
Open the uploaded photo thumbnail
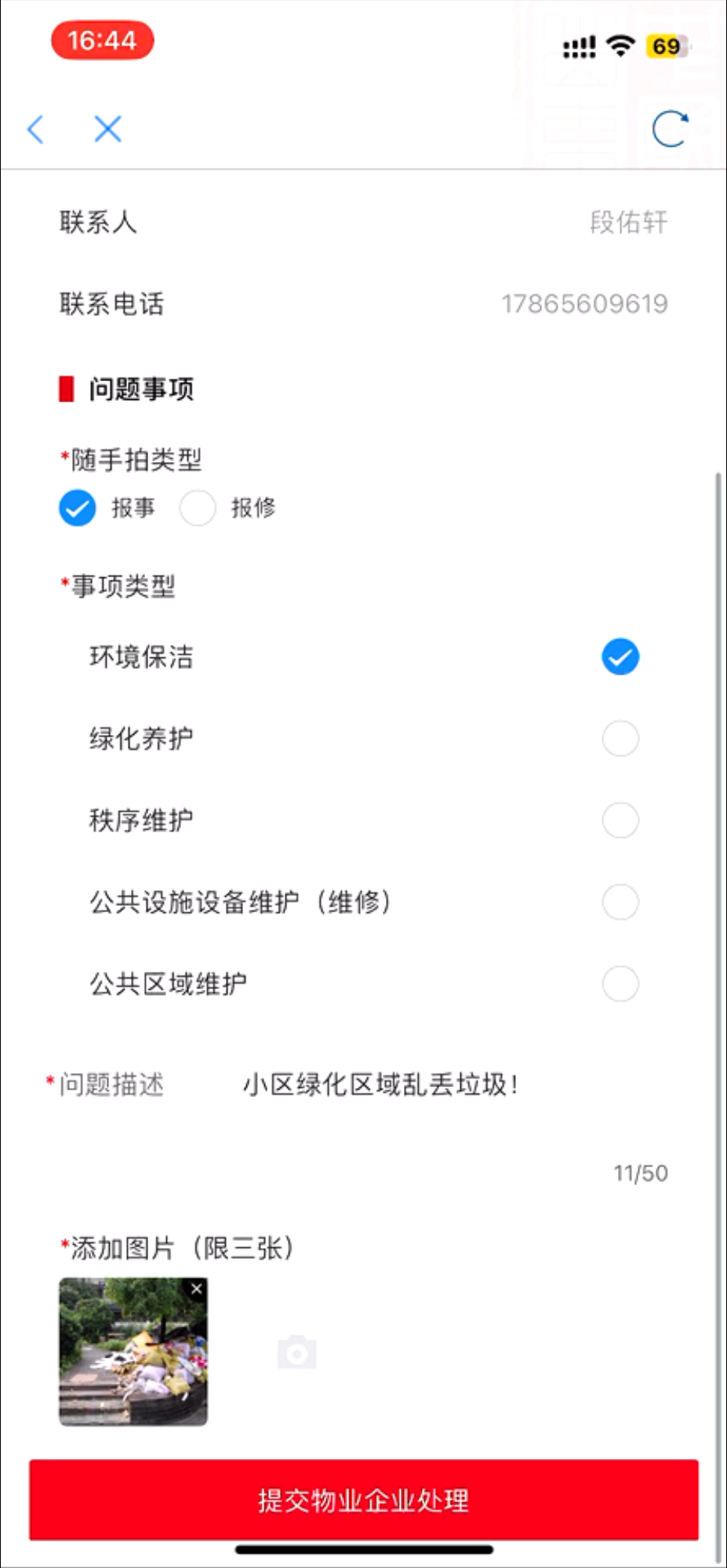click(133, 1352)
